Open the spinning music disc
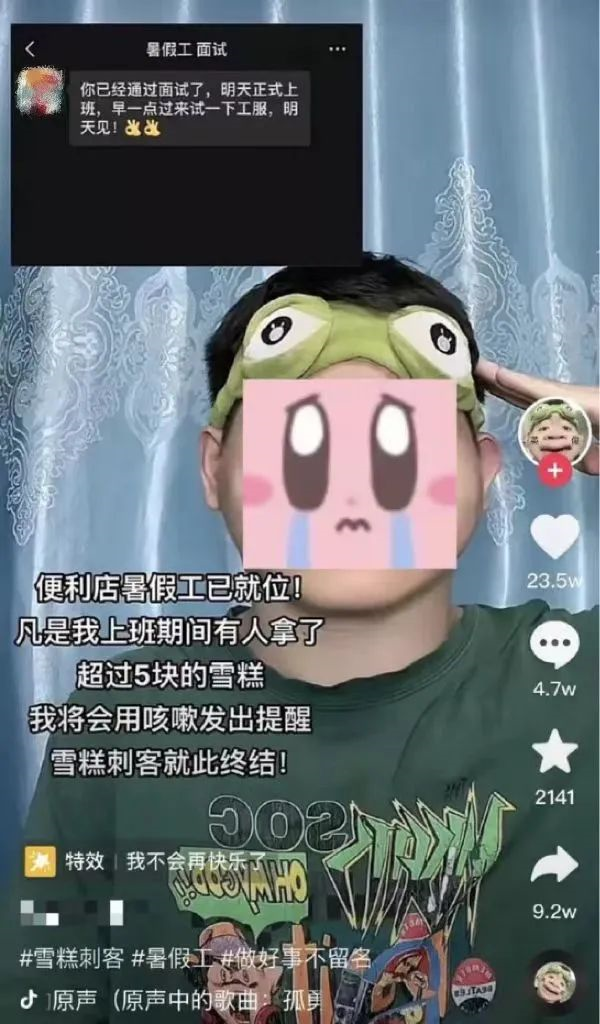Image resolution: width=600 pixels, height=1024 pixels. tap(554, 982)
